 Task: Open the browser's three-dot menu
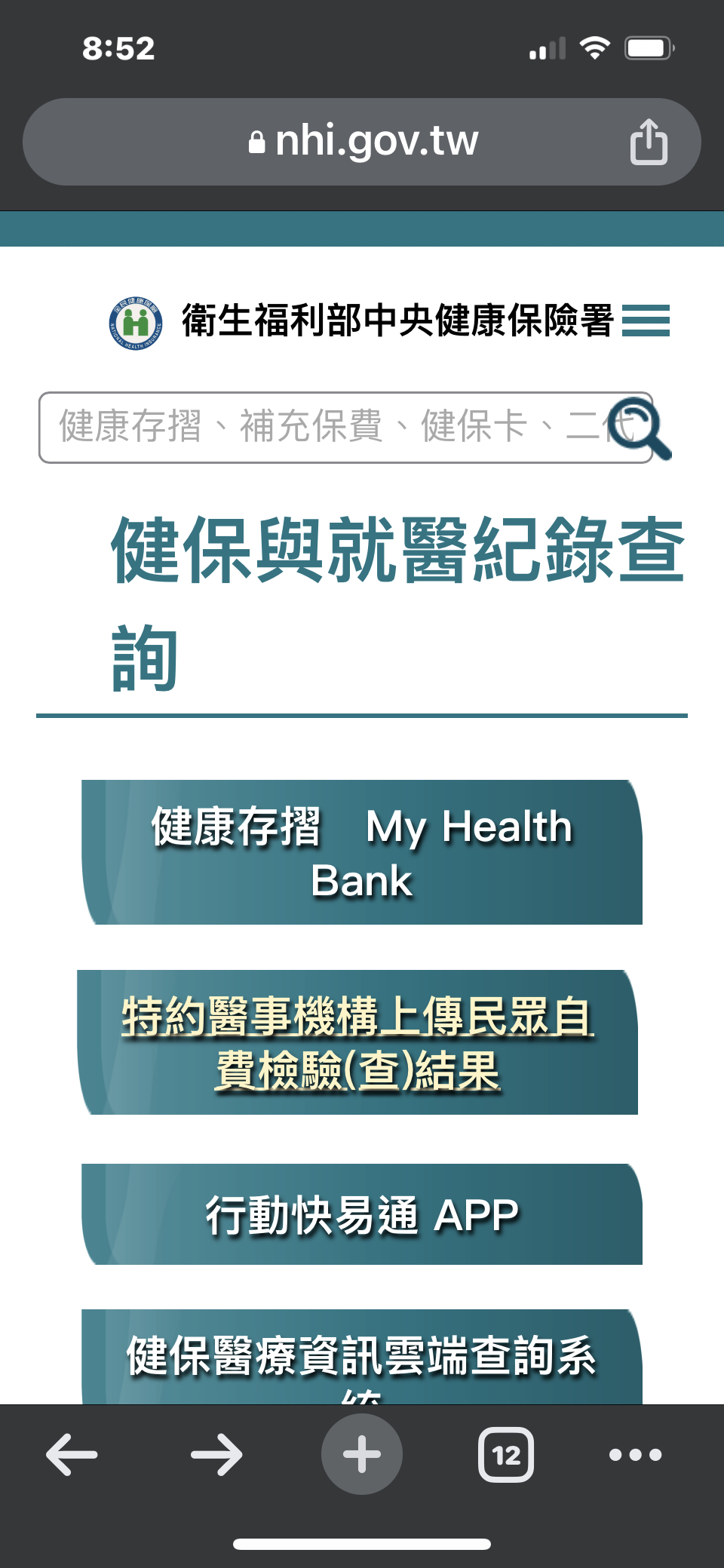coord(635,1454)
